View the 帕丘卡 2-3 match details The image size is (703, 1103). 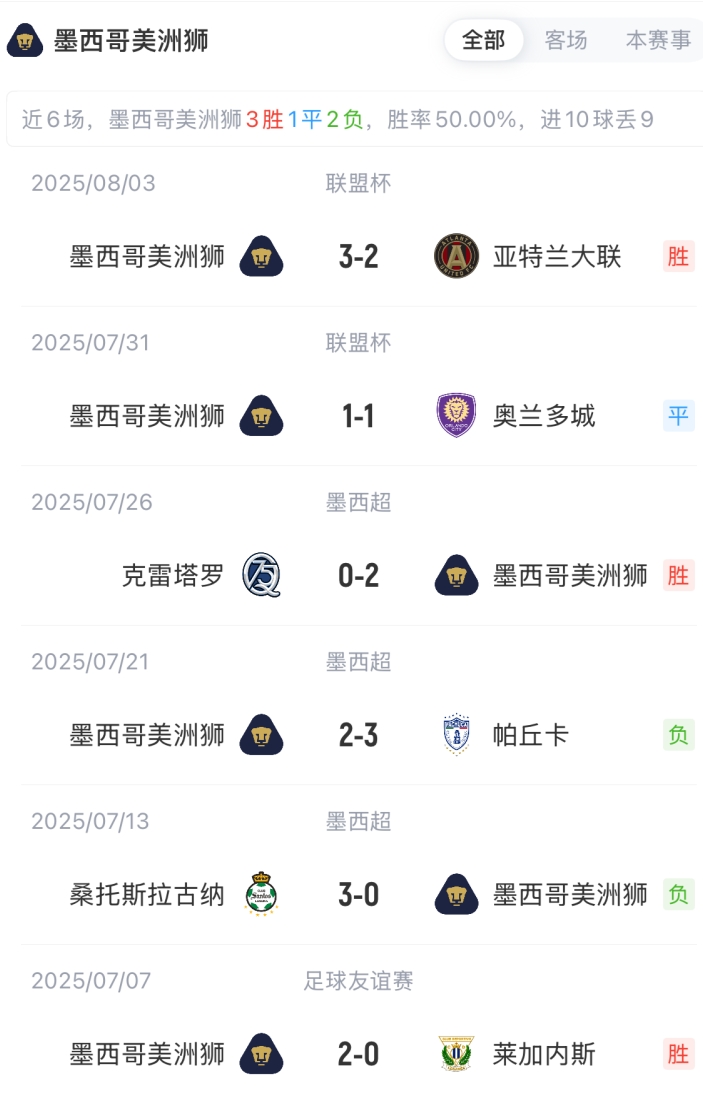pos(358,735)
